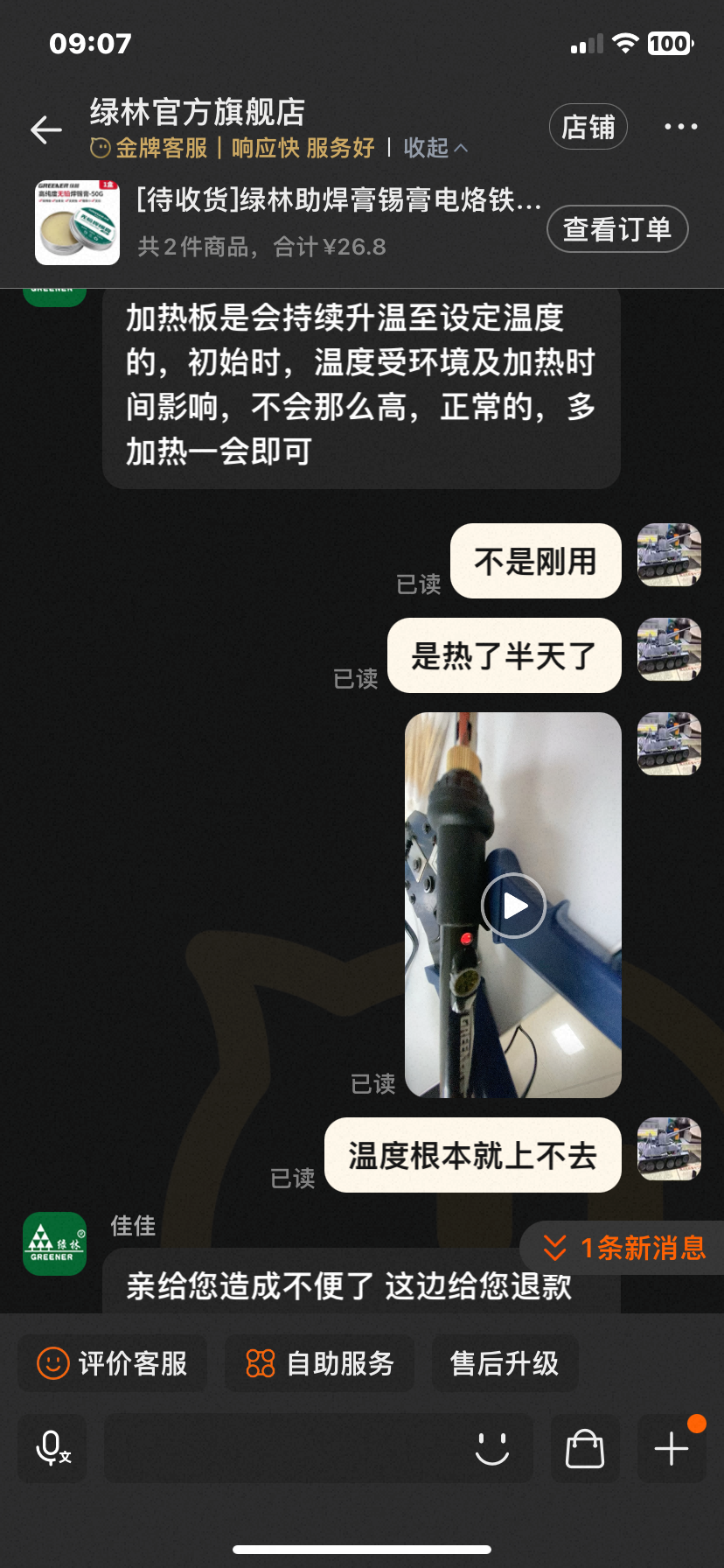Go back using the arrow icon
This screenshot has height=1568, width=724.
(46, 129)
